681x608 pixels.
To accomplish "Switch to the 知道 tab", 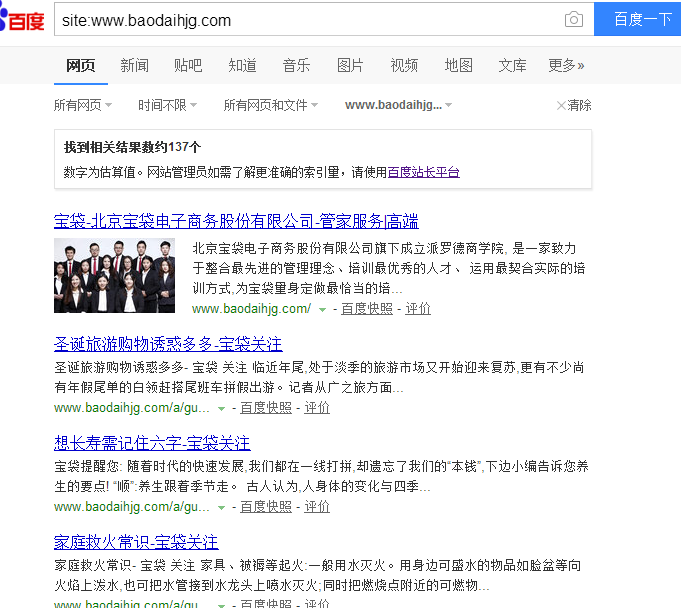I will pyautogui.click(x=242, y=65).
